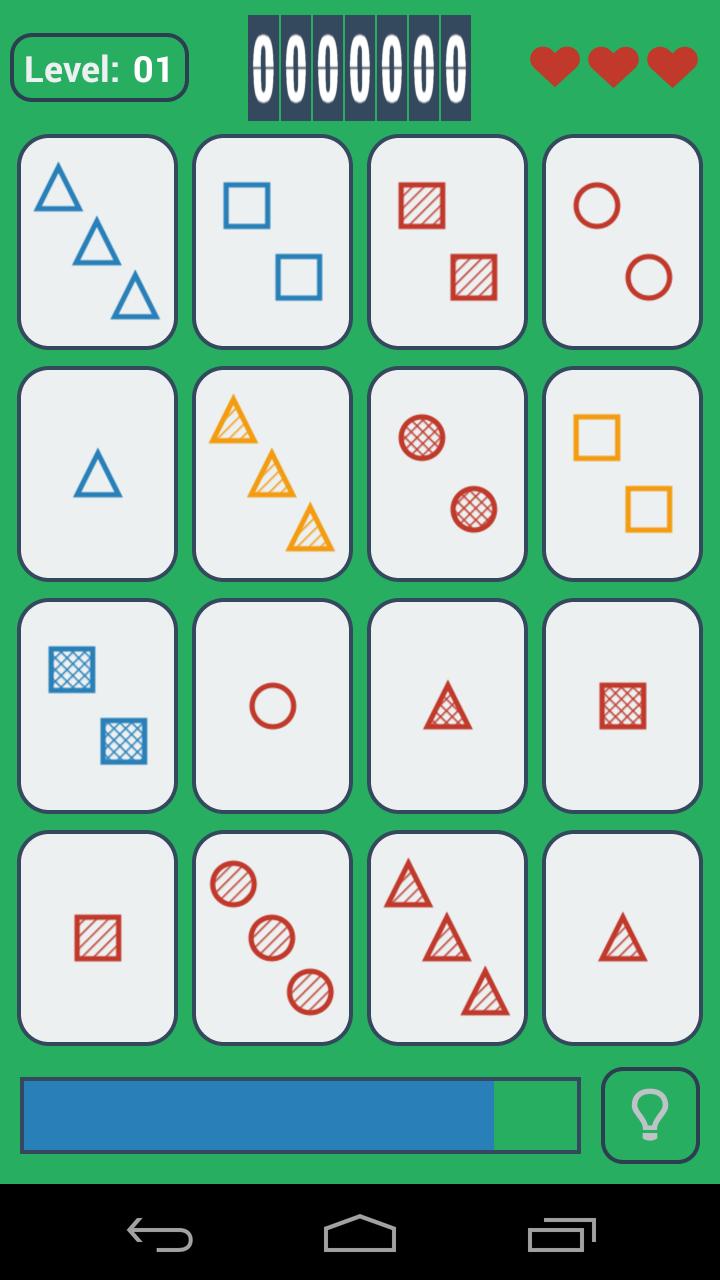Screen dimensions: 720x1280
Task: Tap the lightbulb hint button
Action: point(650,1115)
